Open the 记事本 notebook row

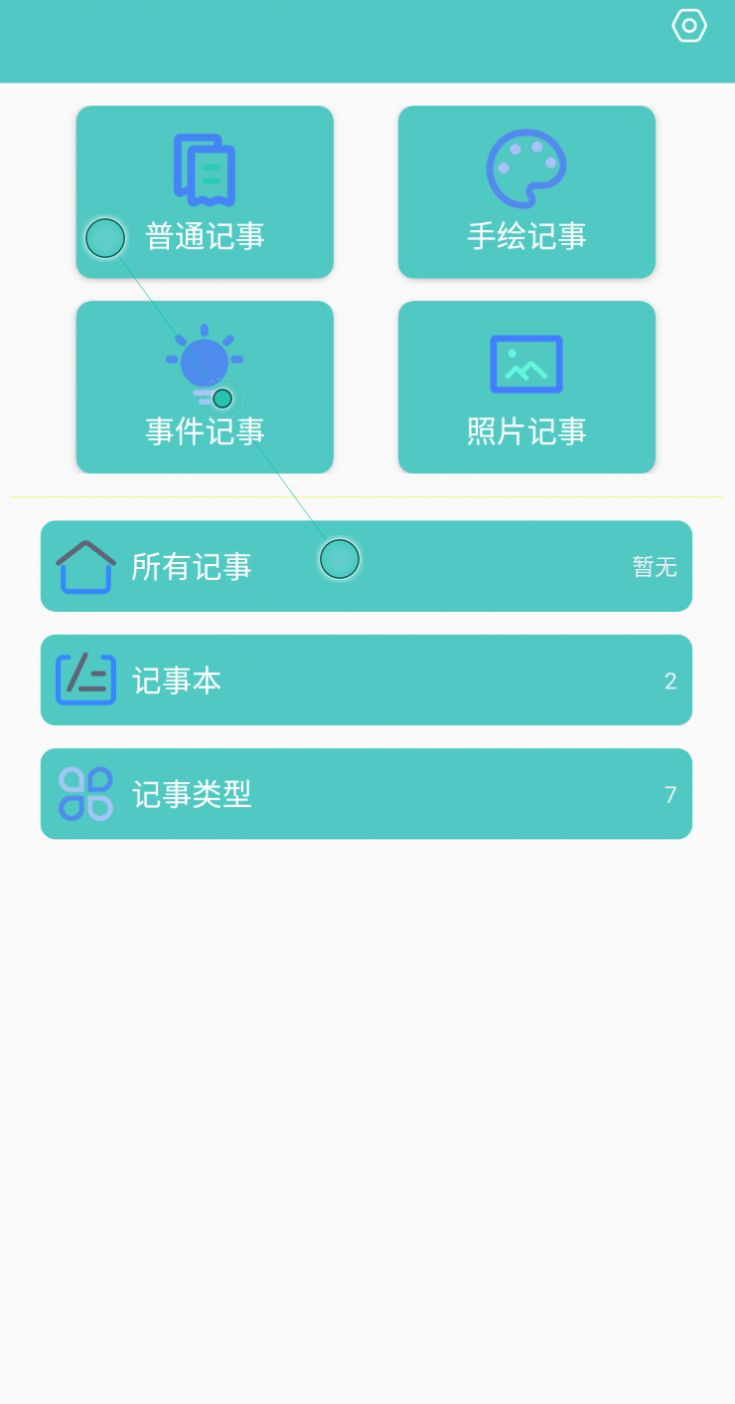(366, 679)
